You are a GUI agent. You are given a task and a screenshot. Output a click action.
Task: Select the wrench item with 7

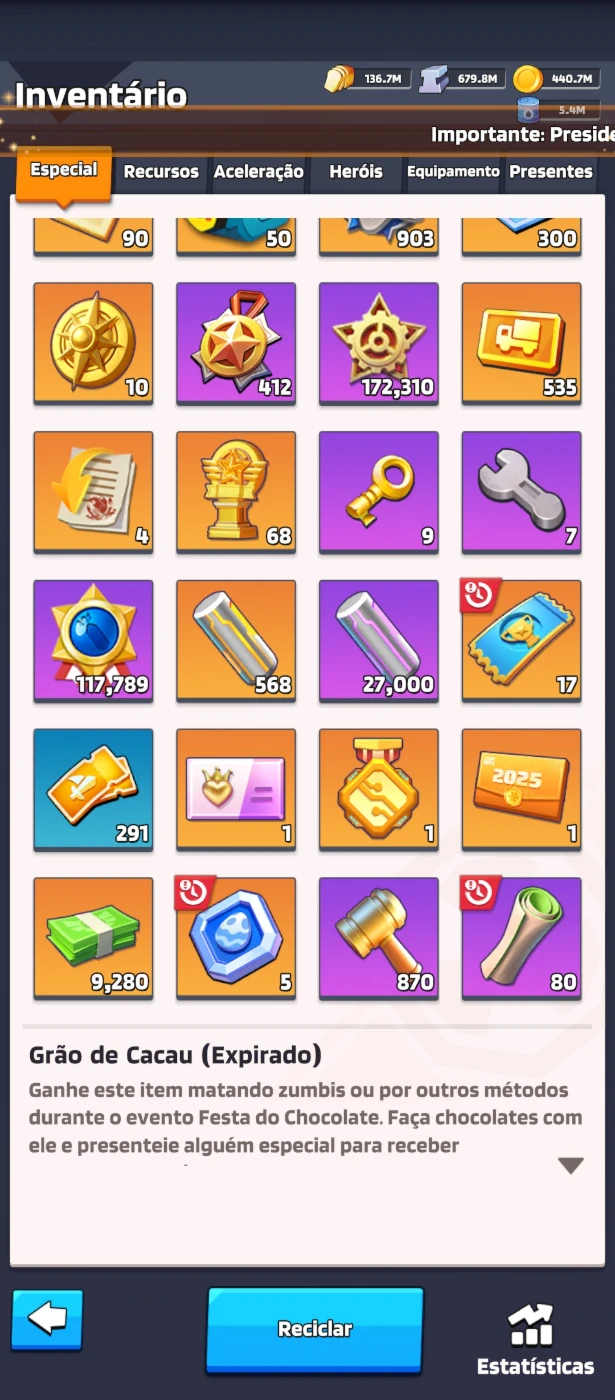521,492
